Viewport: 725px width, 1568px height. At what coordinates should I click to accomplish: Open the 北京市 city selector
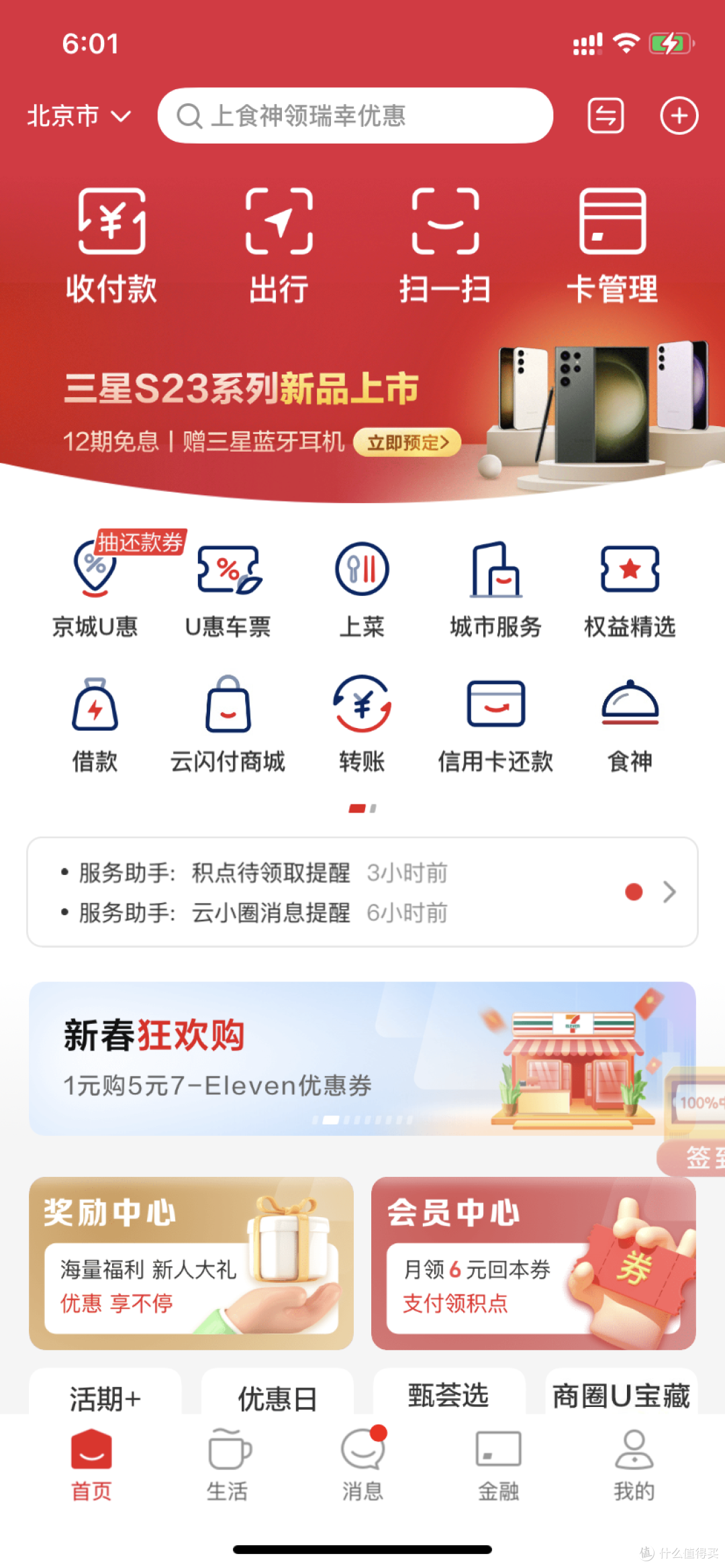(79, 116)
